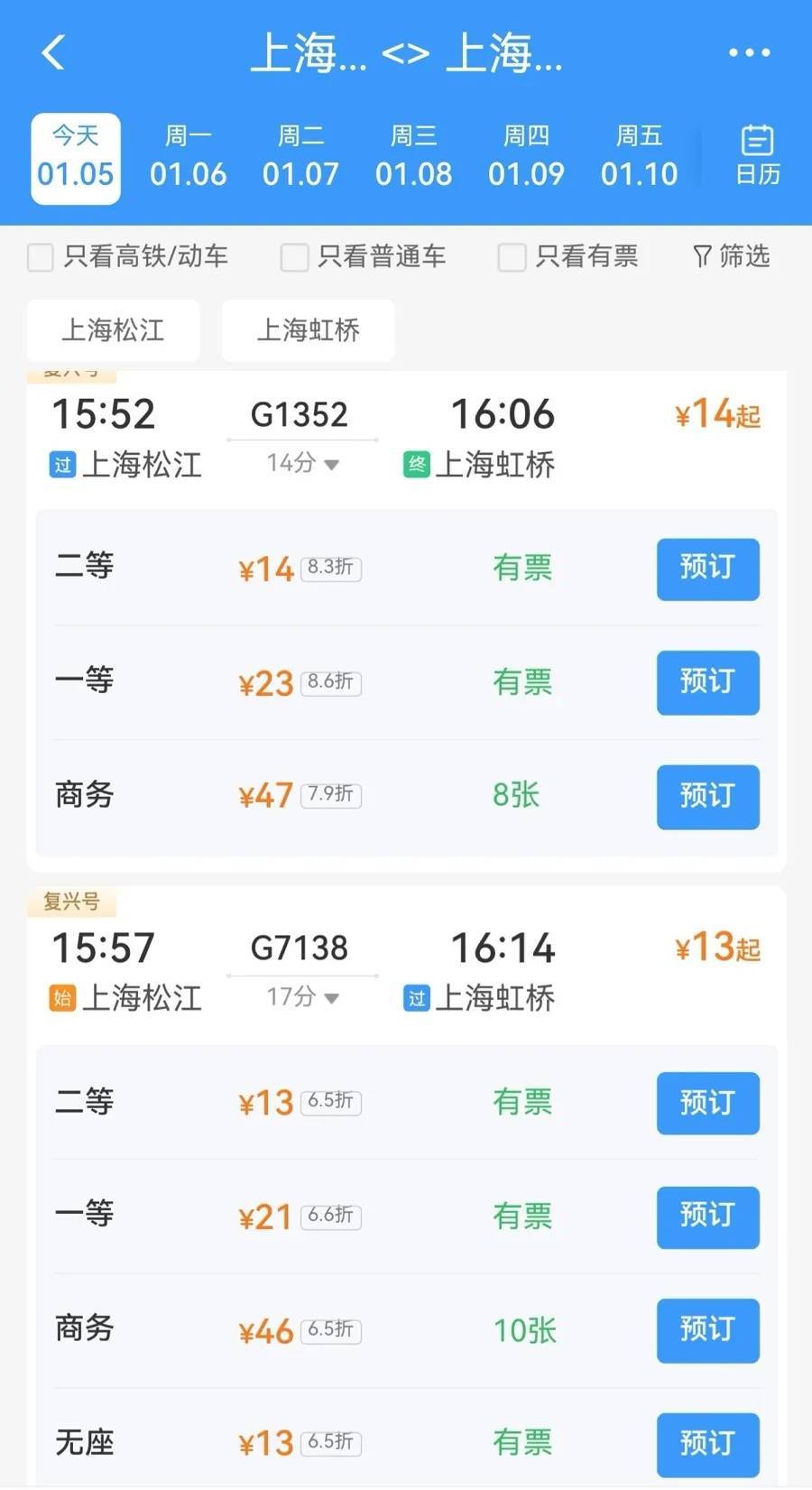Click 预订 for the 无座 ticket on G7138
This screenshot has width=812, height=1490.
click(707, 1445)
